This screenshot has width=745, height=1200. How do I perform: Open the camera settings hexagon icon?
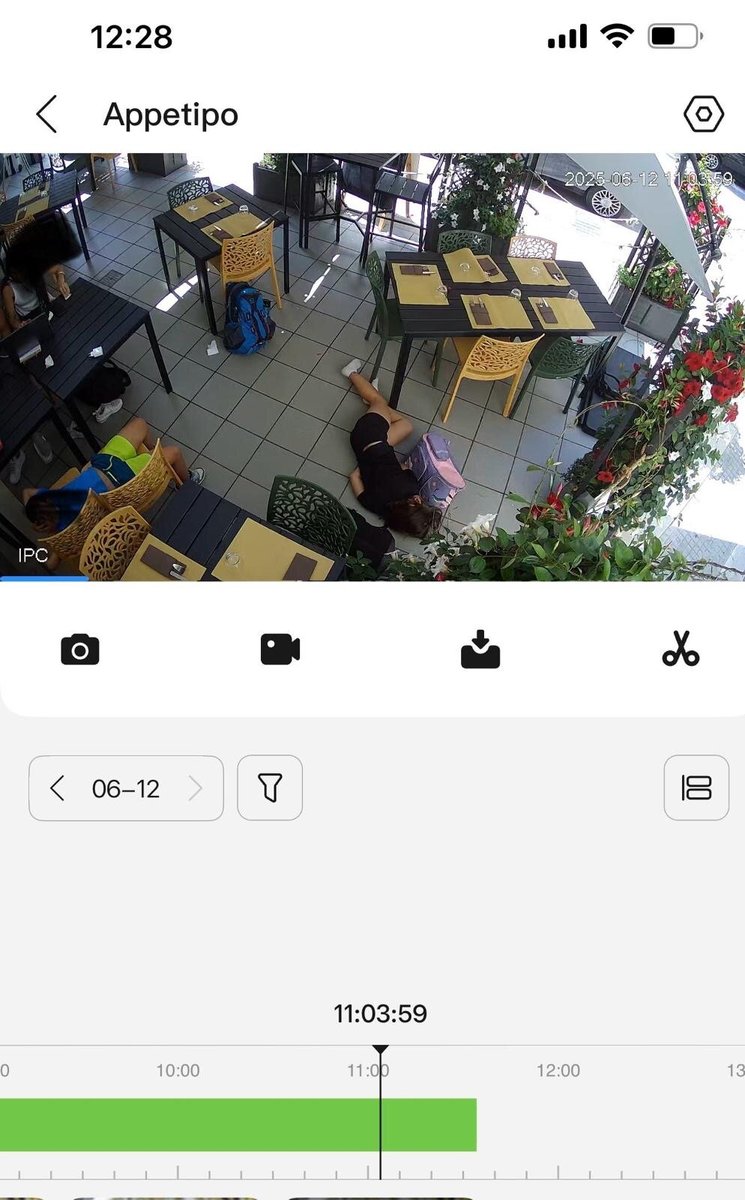703,115
